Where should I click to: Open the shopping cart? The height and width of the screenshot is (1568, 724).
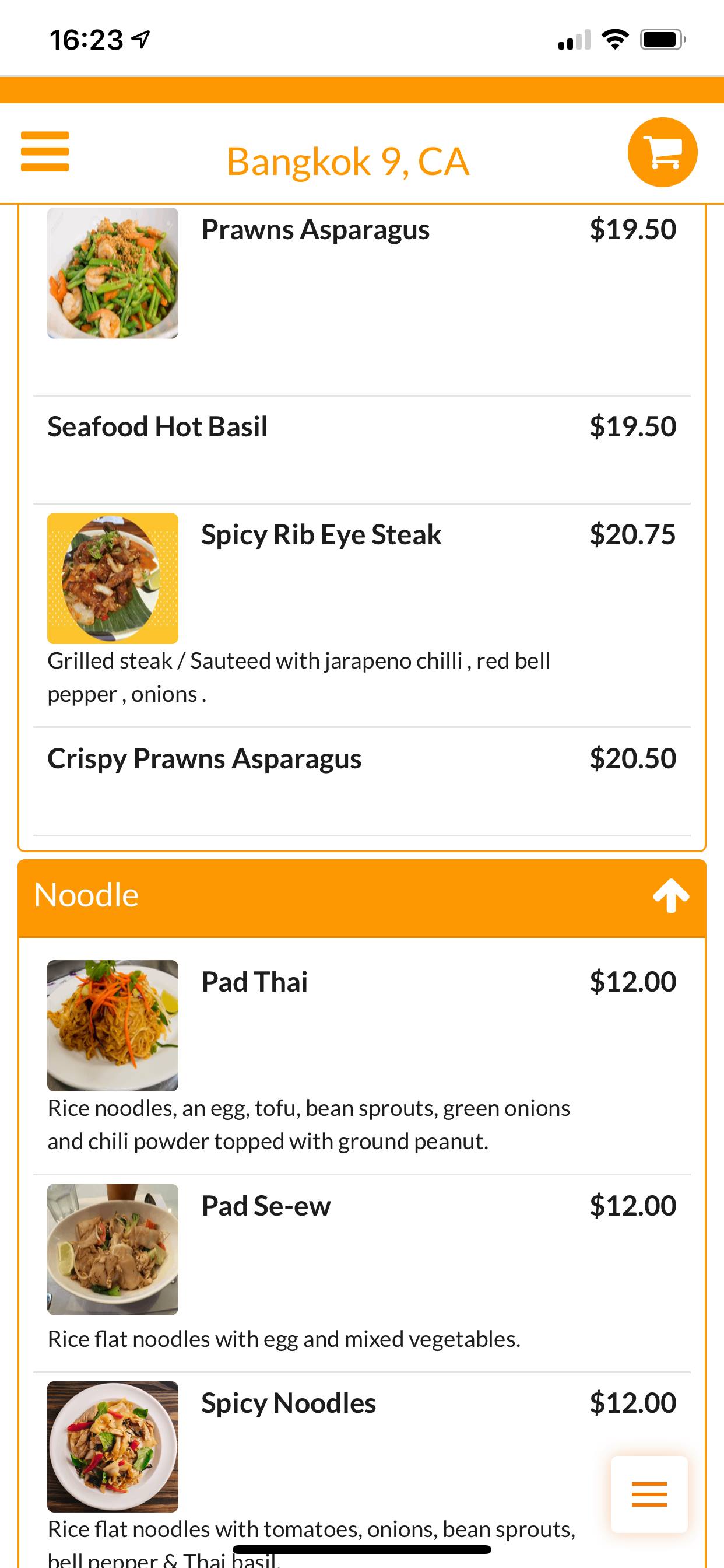(x=662, y=152)
